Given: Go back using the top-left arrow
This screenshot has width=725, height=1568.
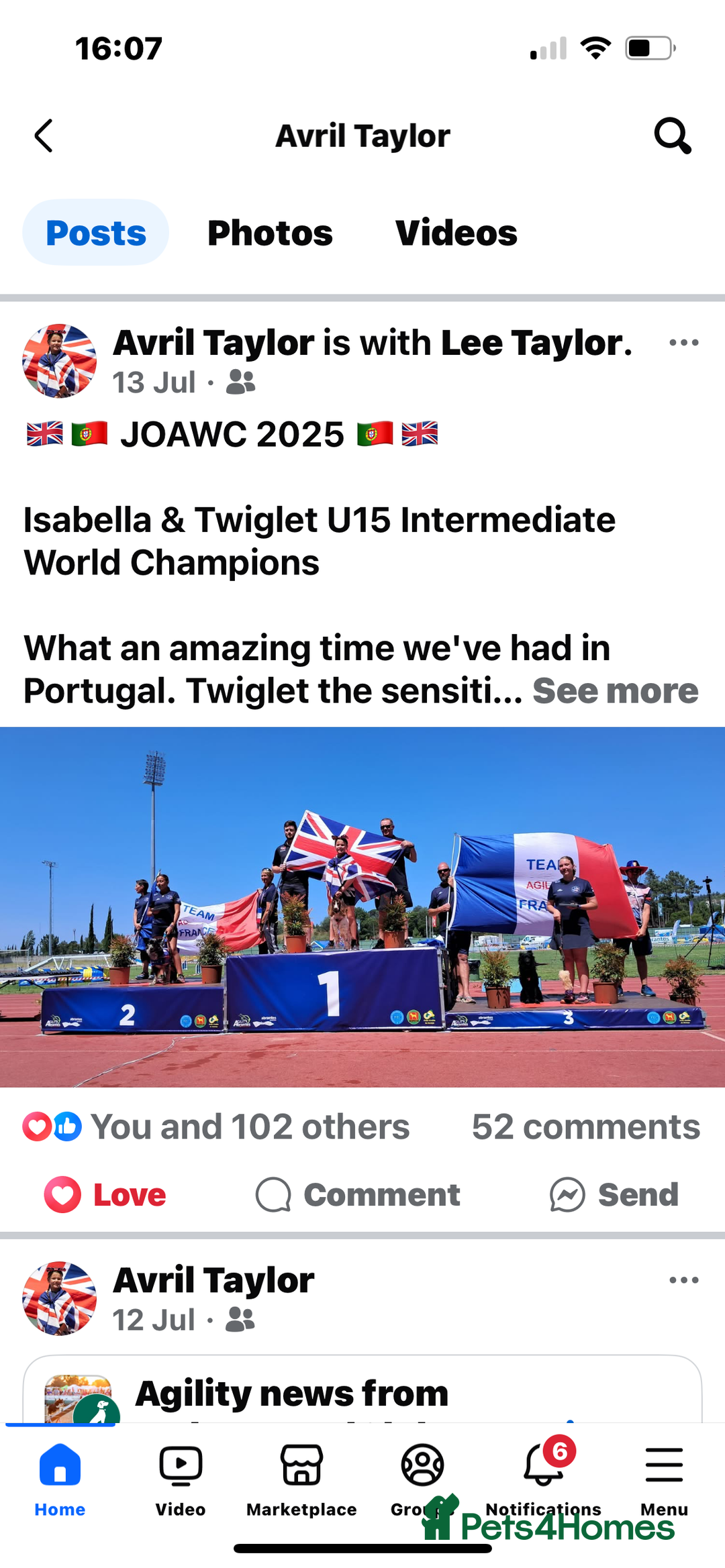Looking at the screenshot, I should pos(44,136).
